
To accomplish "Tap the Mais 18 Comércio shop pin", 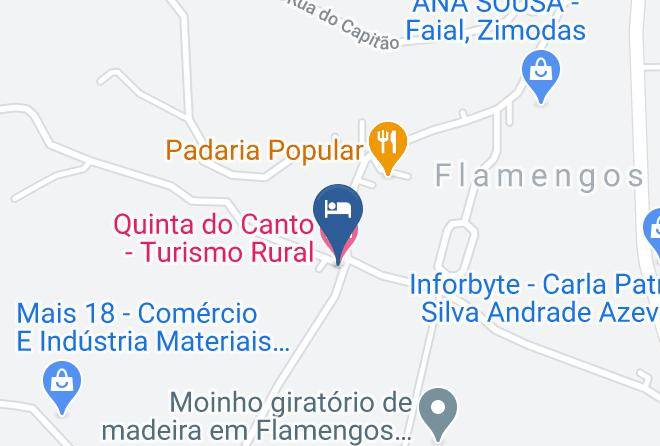I will click(x=62, y=385).
